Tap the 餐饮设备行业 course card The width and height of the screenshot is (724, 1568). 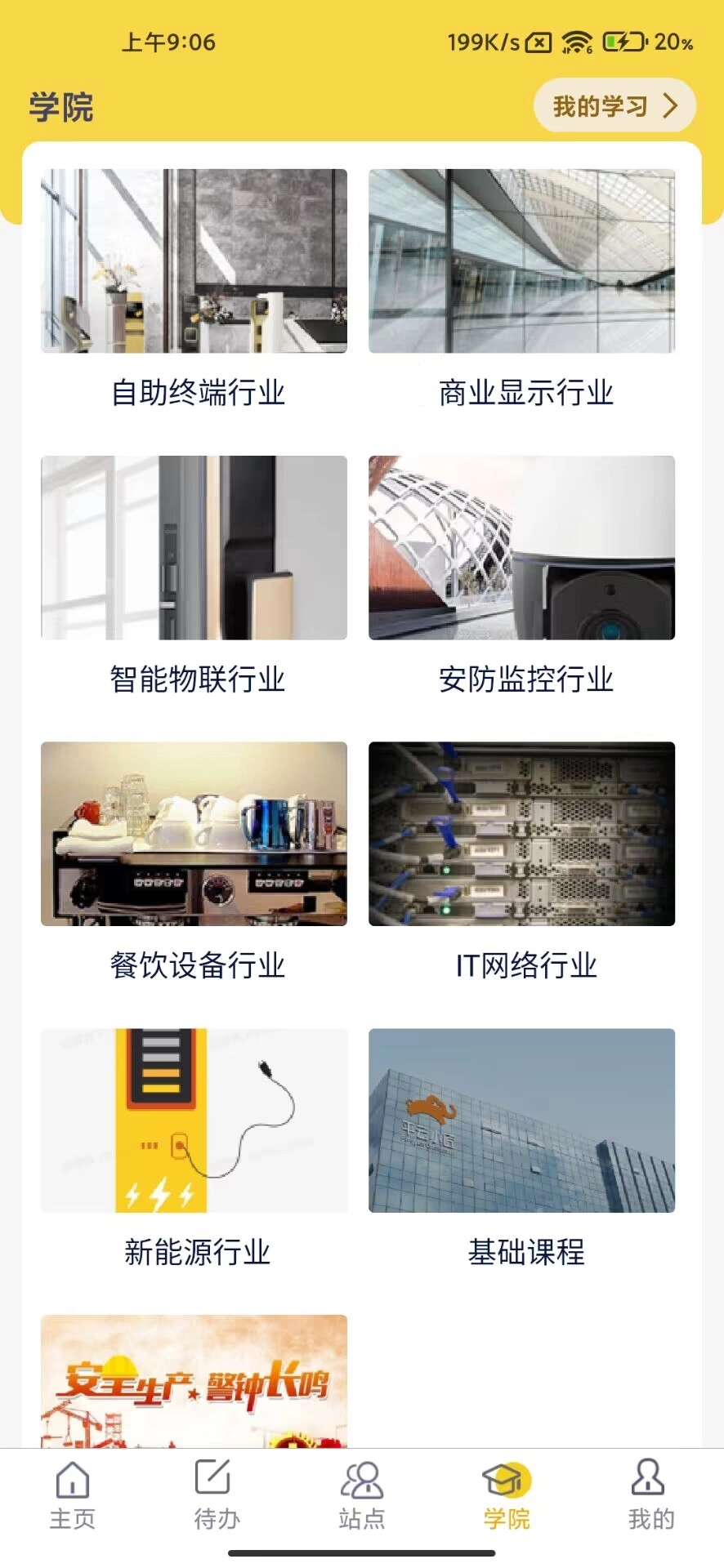[x=194, y=834]
